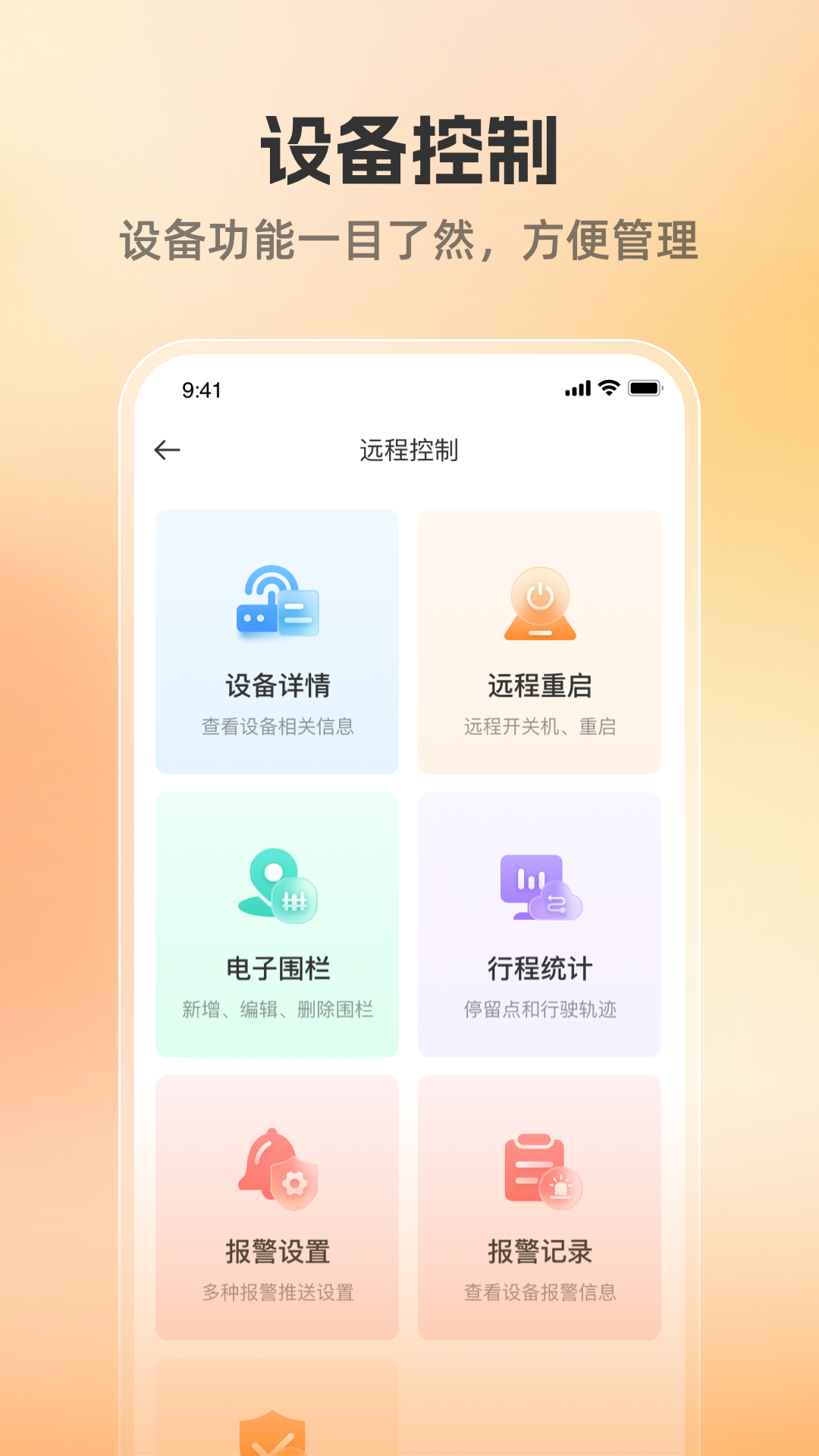Image resolution: width=819 pixels, height=1456 pixels.
Task: Tap the 9:41 clock in the status bar
Action: pos(200,389)
